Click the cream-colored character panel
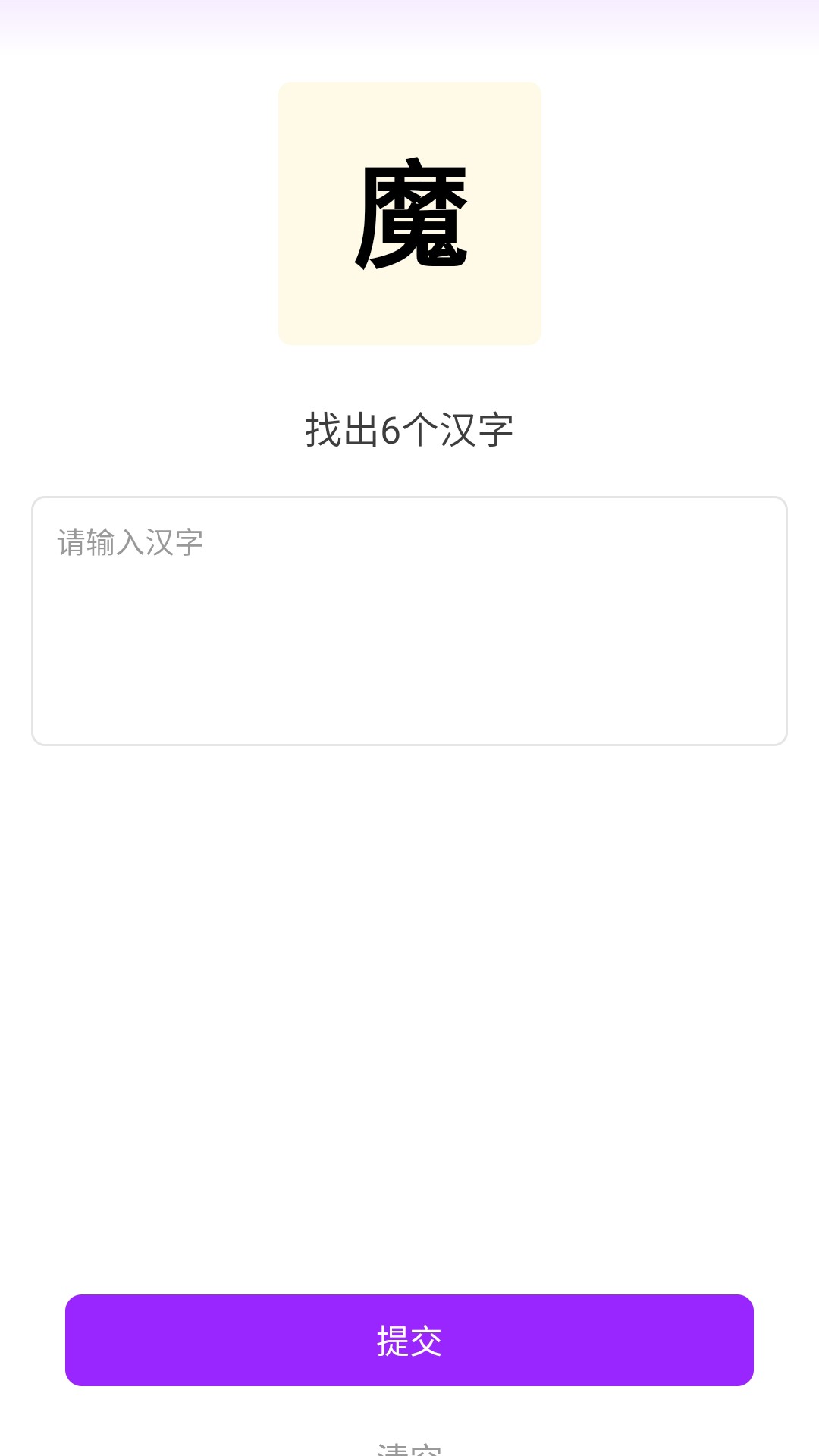 pyautogui.click(x=409, y=215)
